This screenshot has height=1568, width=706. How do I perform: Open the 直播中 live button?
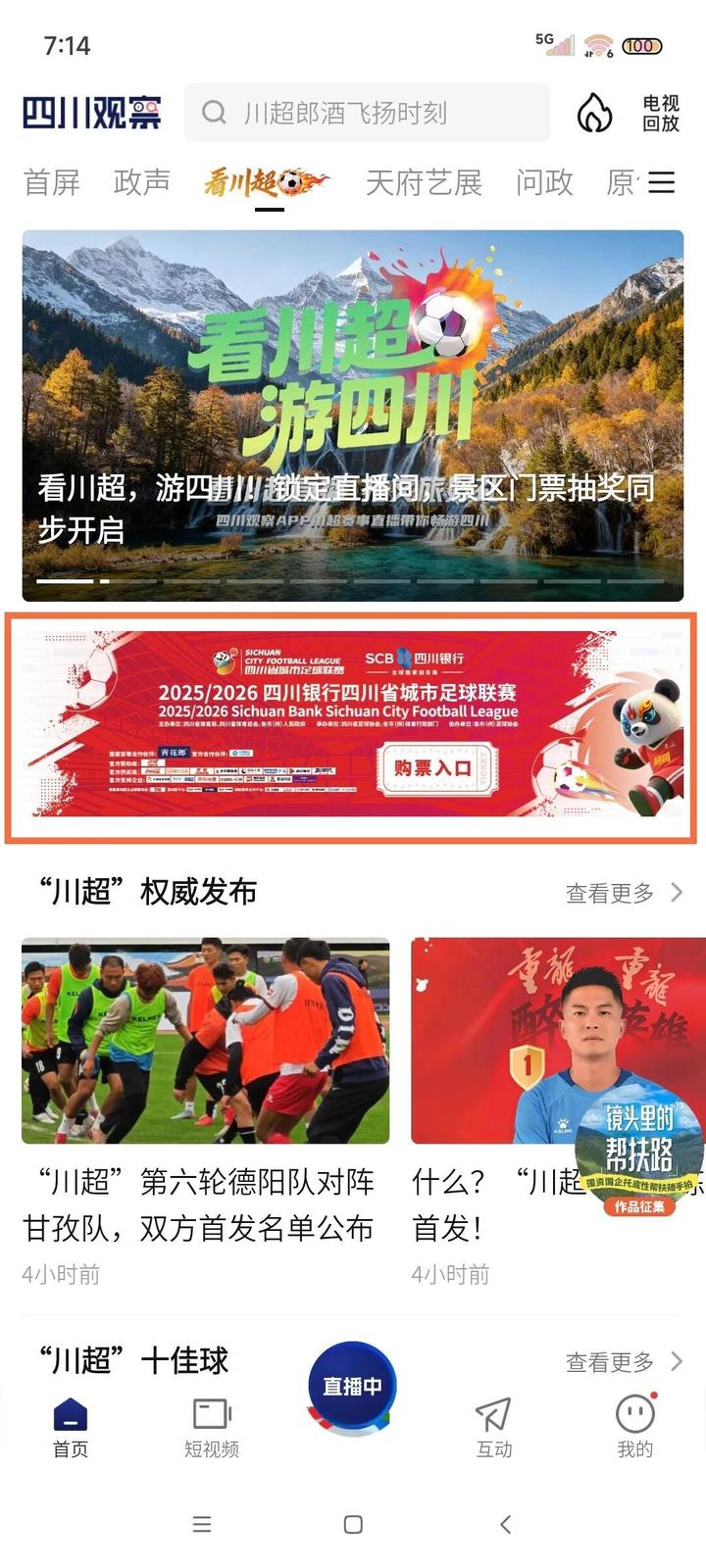tap(352, 1387)
